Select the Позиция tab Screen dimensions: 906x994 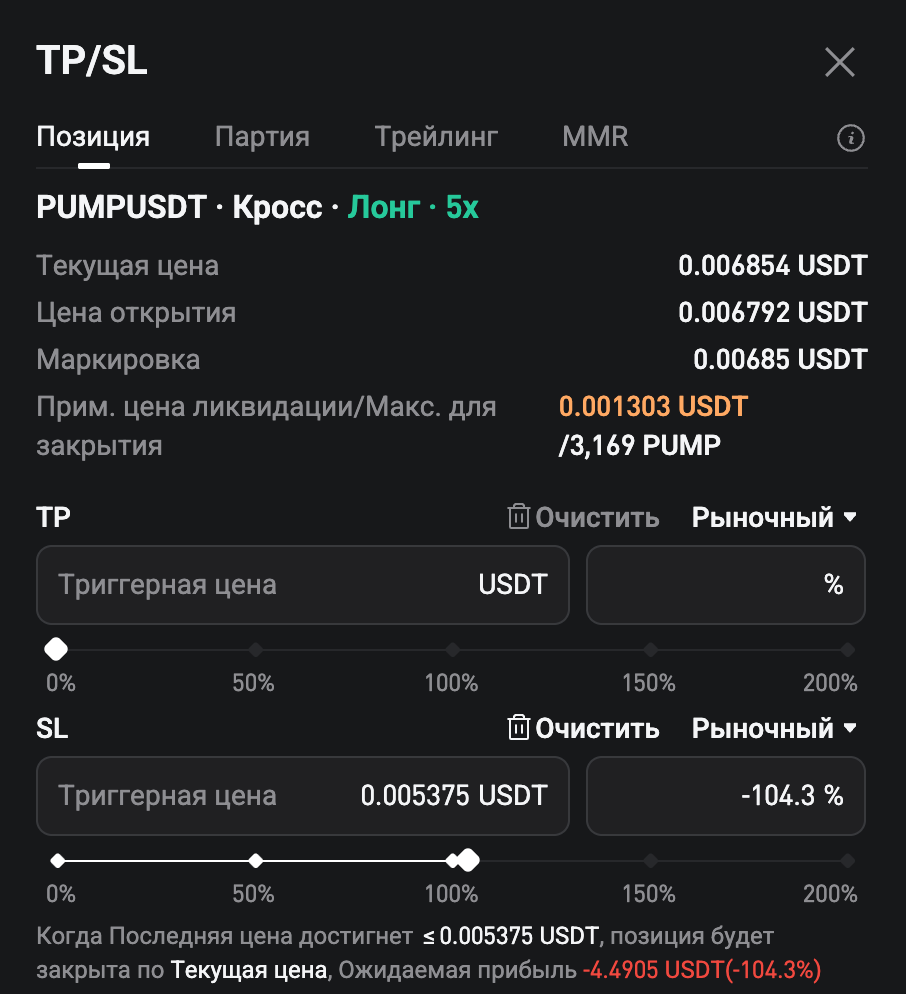pos(93,136)
